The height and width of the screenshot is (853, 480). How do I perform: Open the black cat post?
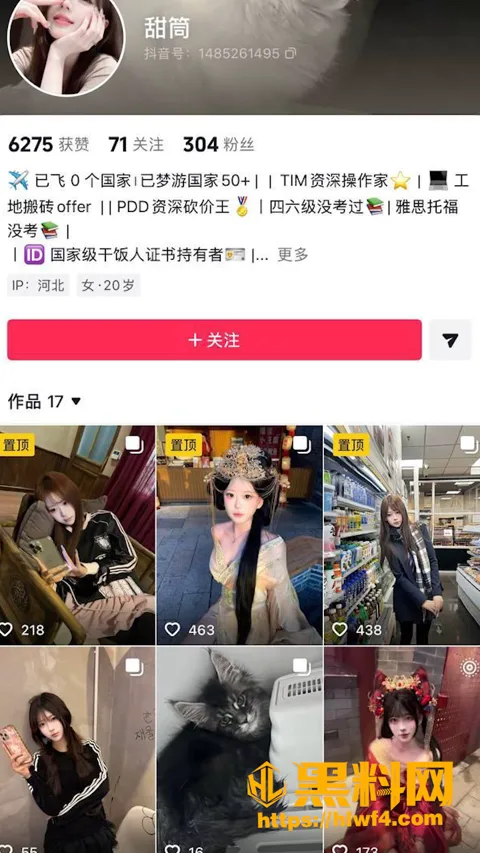pos(240,750)
